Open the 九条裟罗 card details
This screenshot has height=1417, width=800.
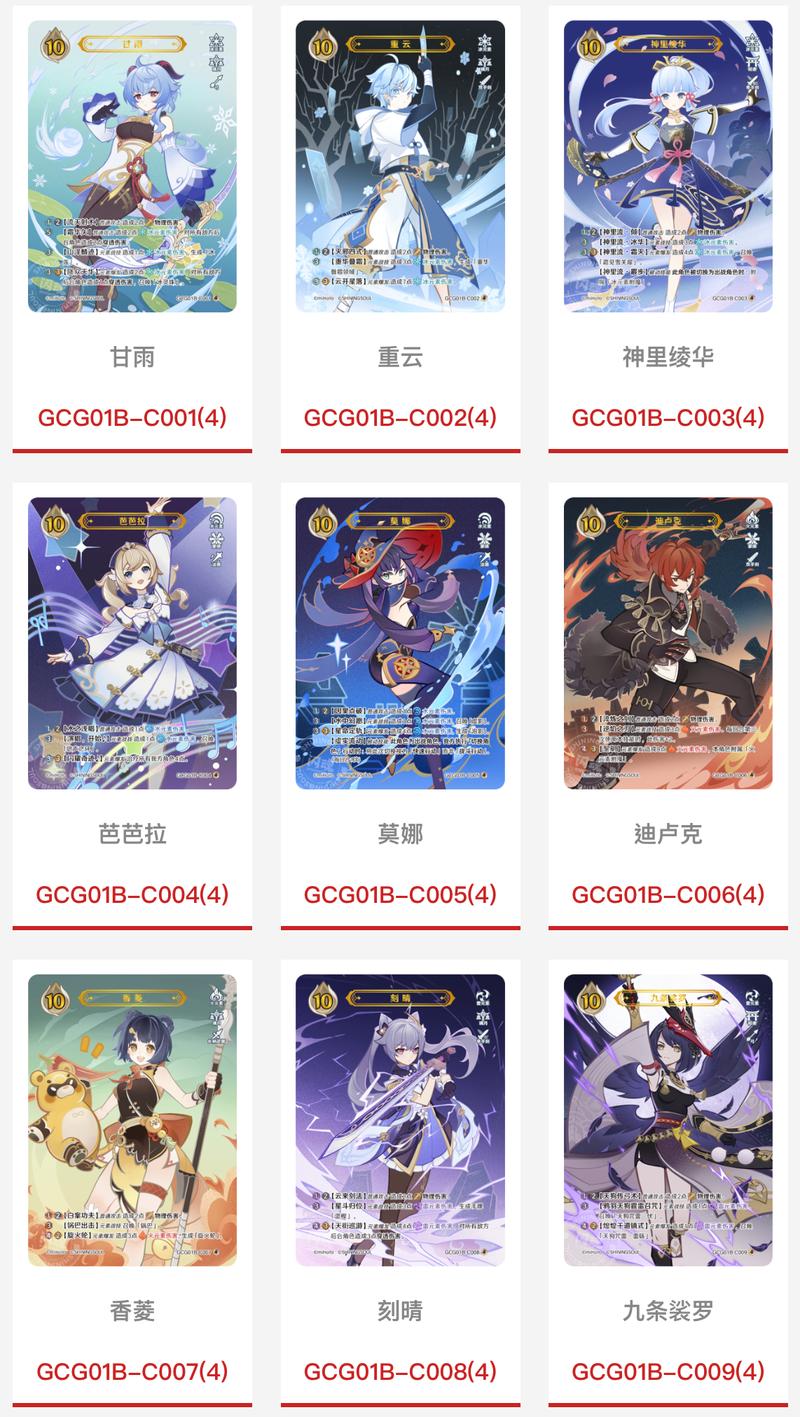pos(668,1120)
